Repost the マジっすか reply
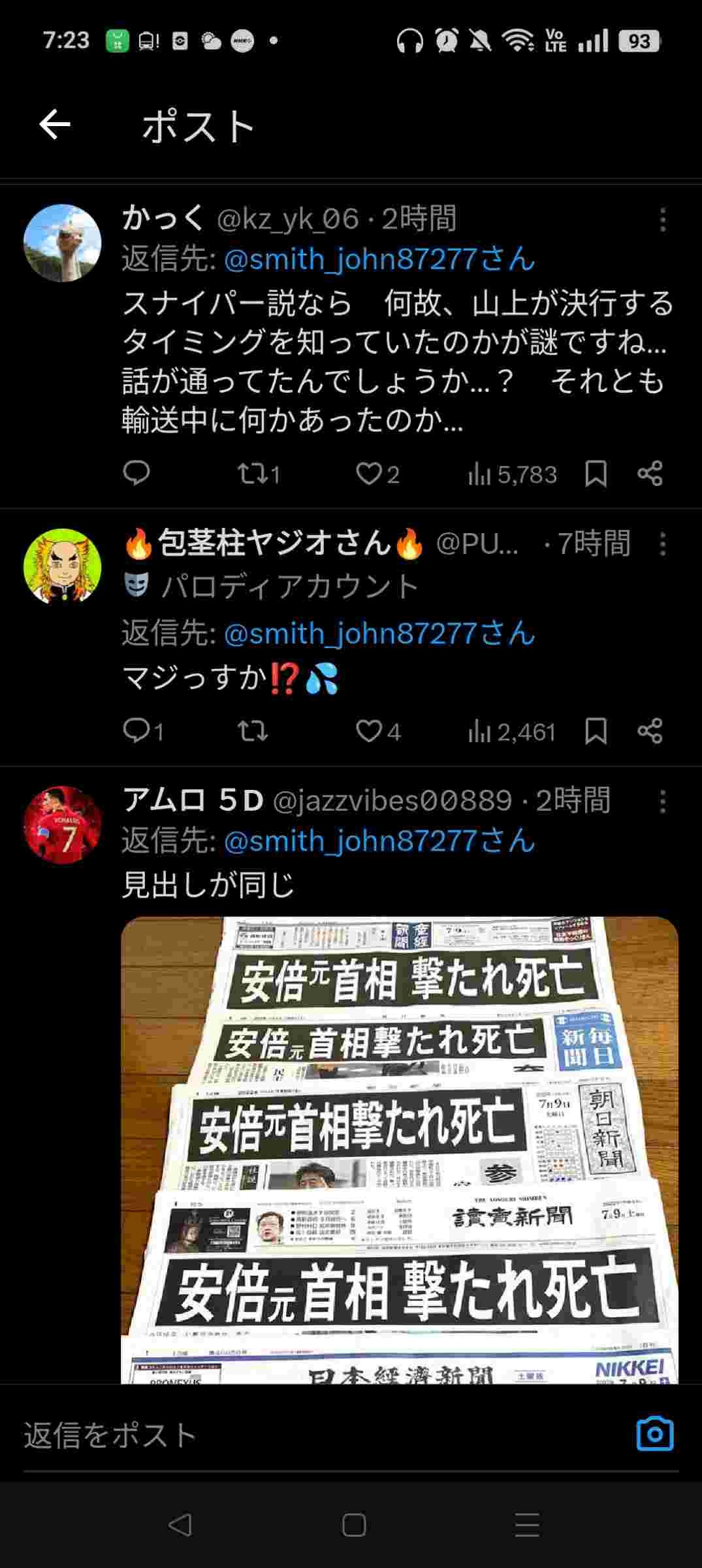 (x=251, y=731)
